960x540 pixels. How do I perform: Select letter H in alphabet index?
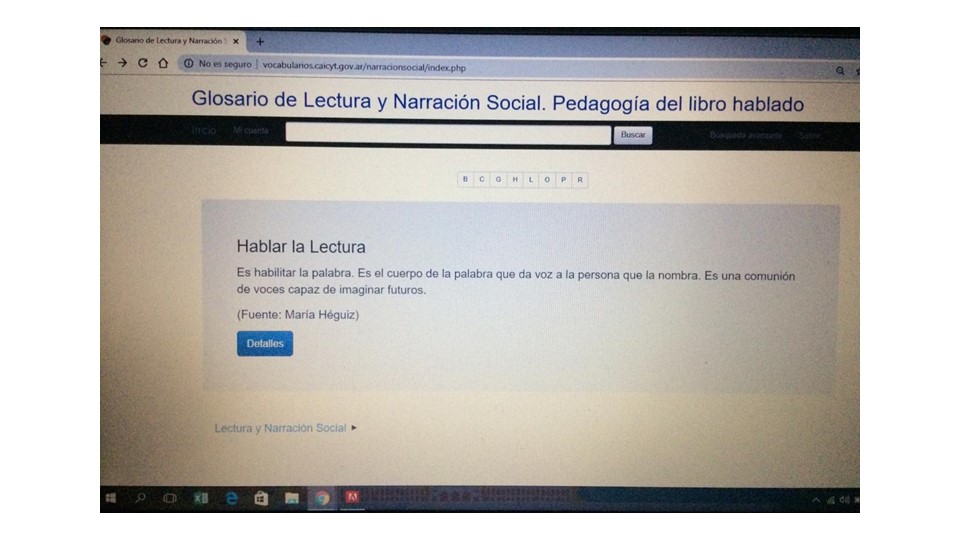point(515,180)
